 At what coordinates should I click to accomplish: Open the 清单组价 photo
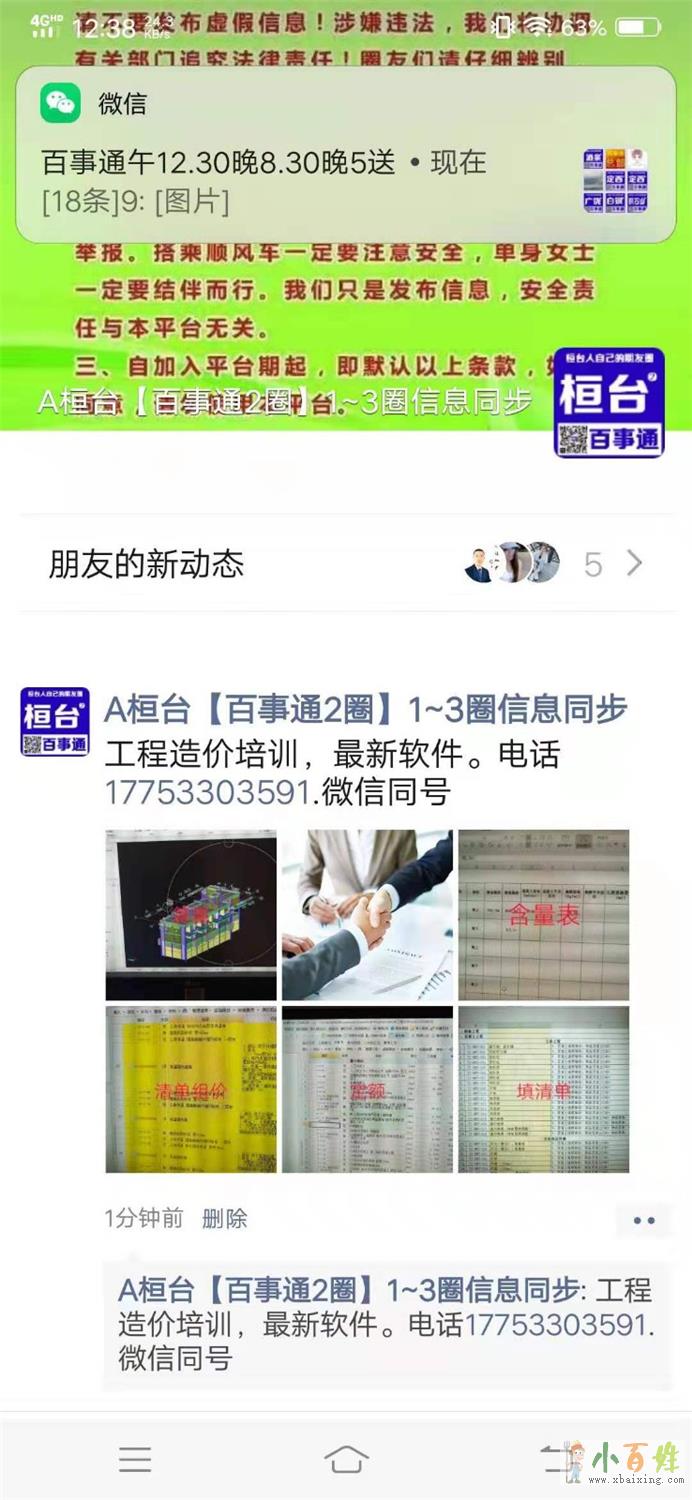(x=191, y=1090)
